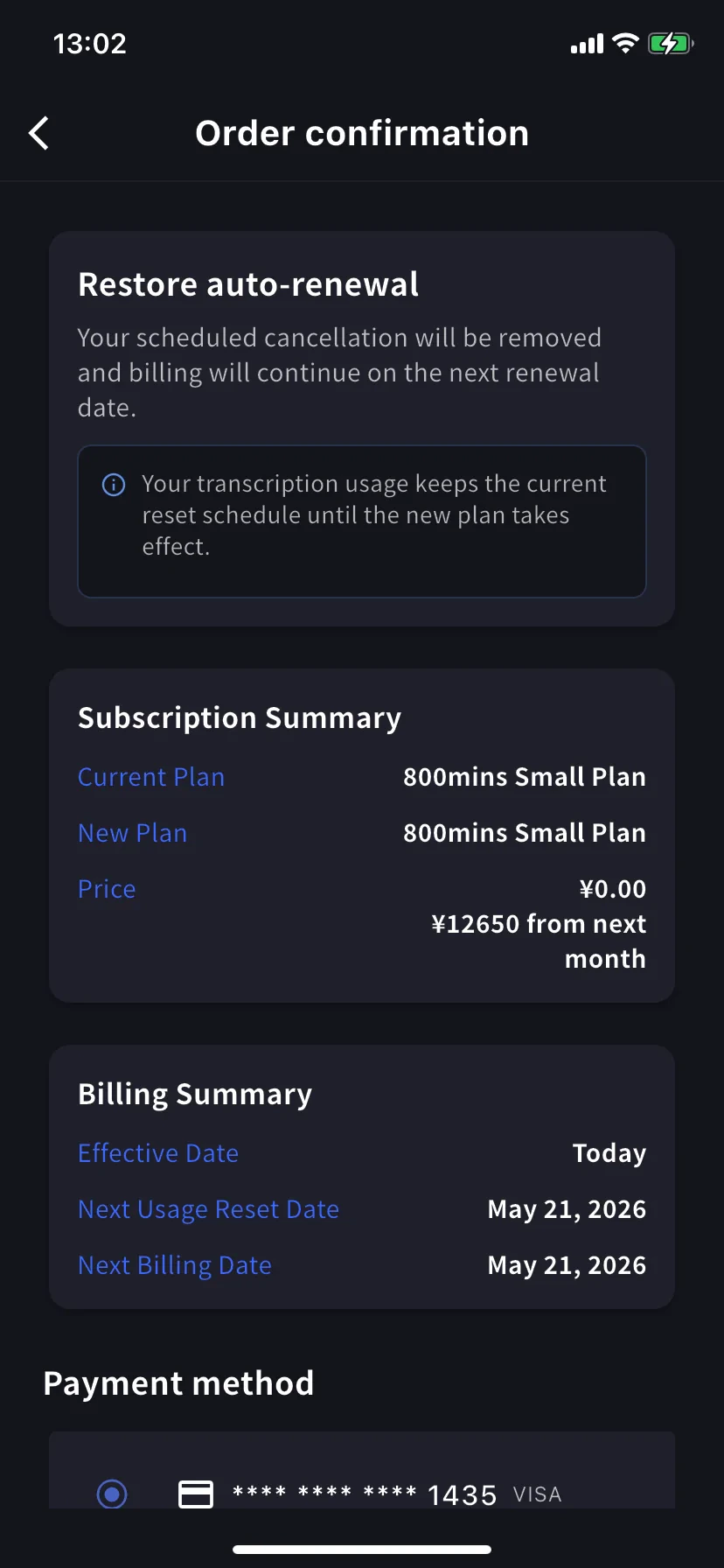Tap the 800mins Small Plan value

coord(525,776)
